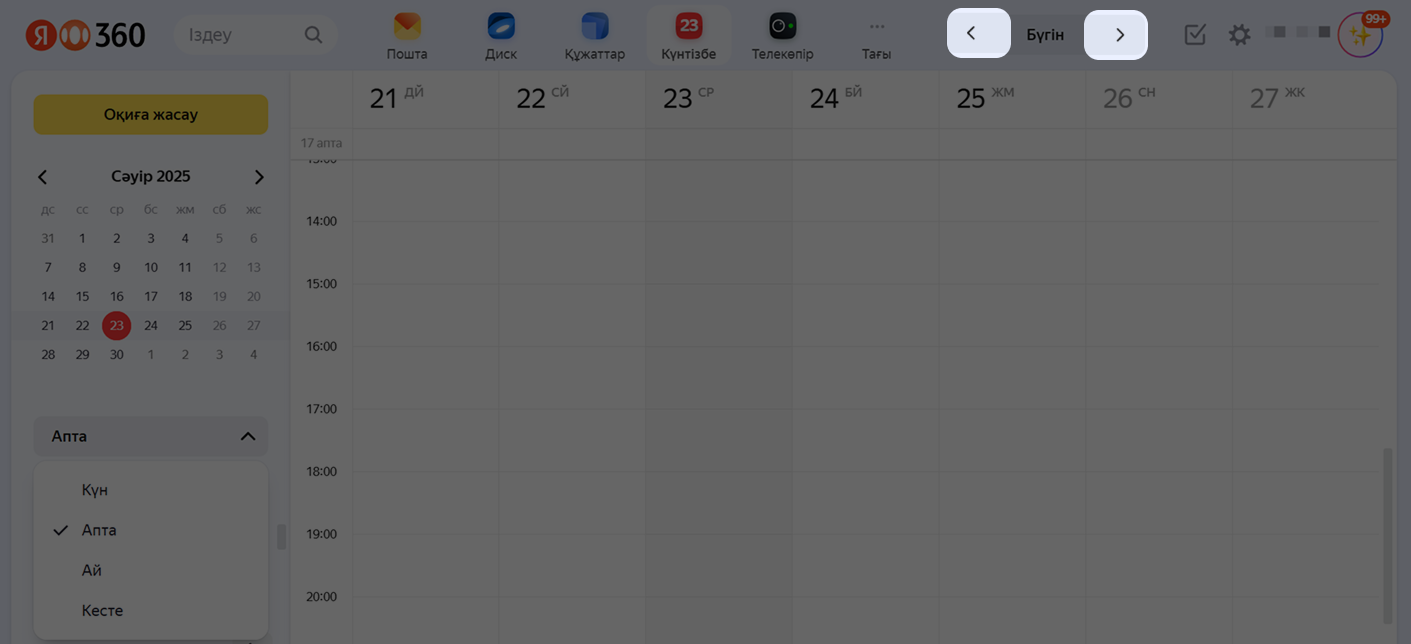Show previous month in mini calendar

(x=43, y=177)
